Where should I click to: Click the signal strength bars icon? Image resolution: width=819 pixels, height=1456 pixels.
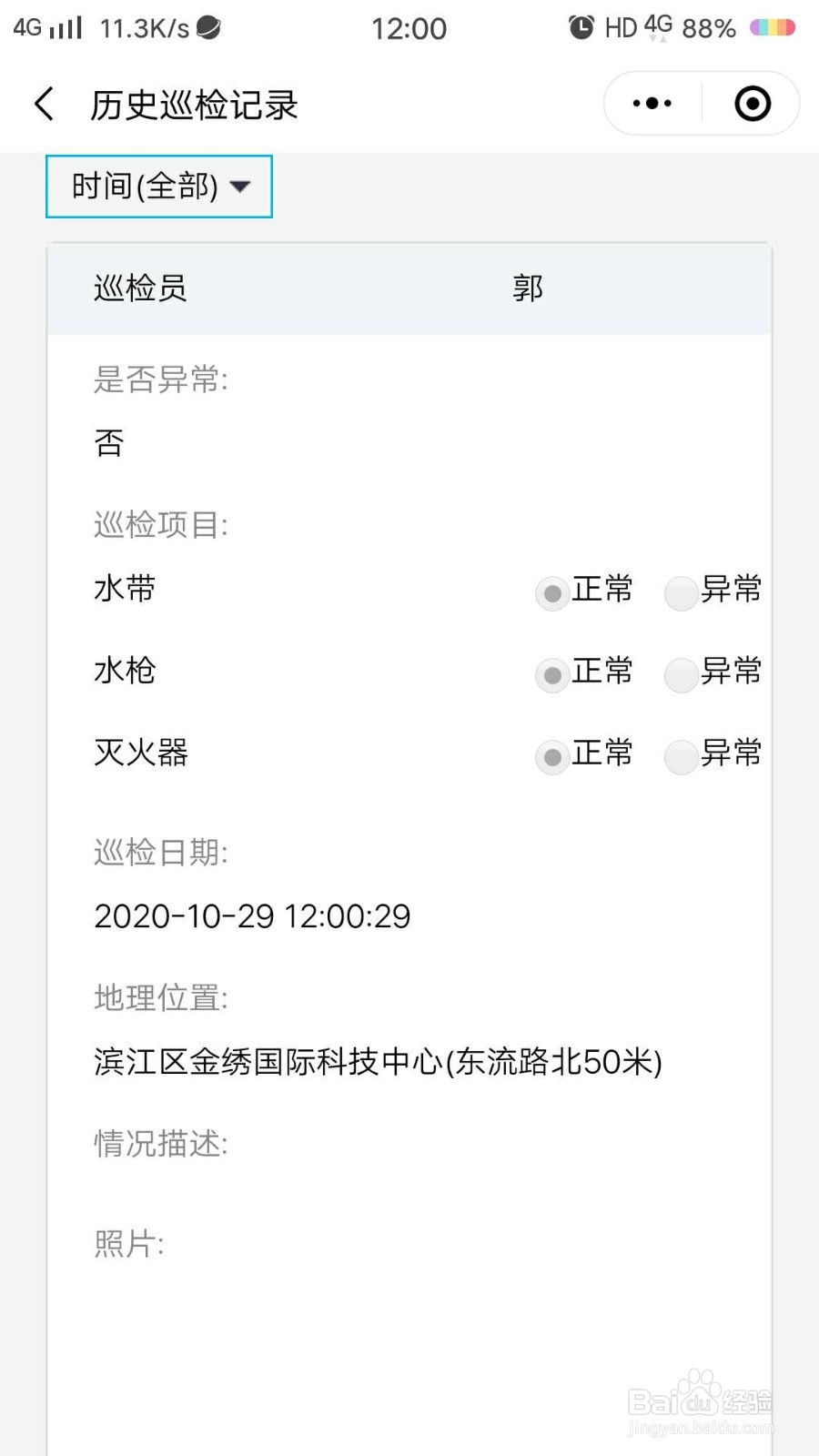click(66, 27)
